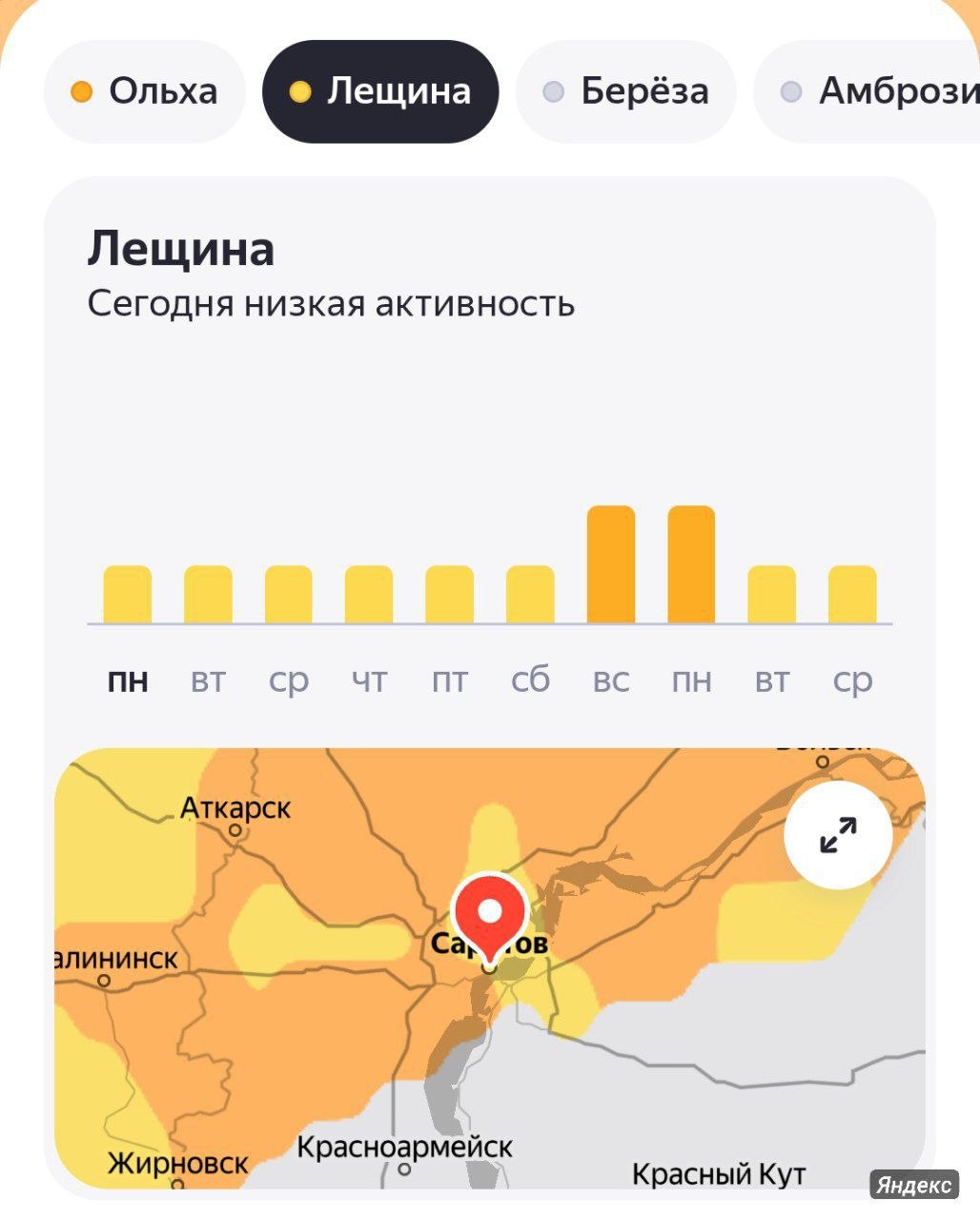The image size is (980, 1220).
Task: Select the Ольха allergen chip
Action: pyautogui.click(x=145, y=91)
